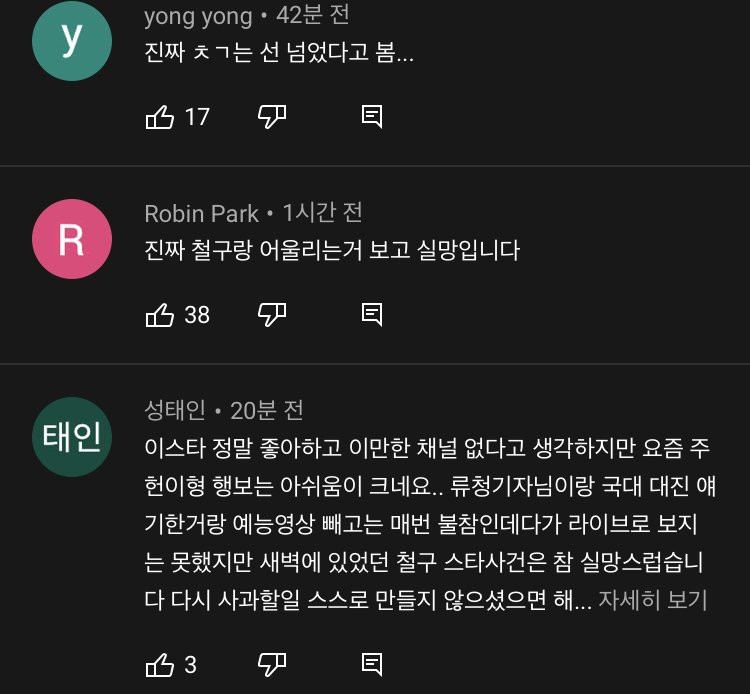The width and height of the screenshot is (750, 694).
Task: Like 성태인's comment
Action: click(x=160, y=663)
